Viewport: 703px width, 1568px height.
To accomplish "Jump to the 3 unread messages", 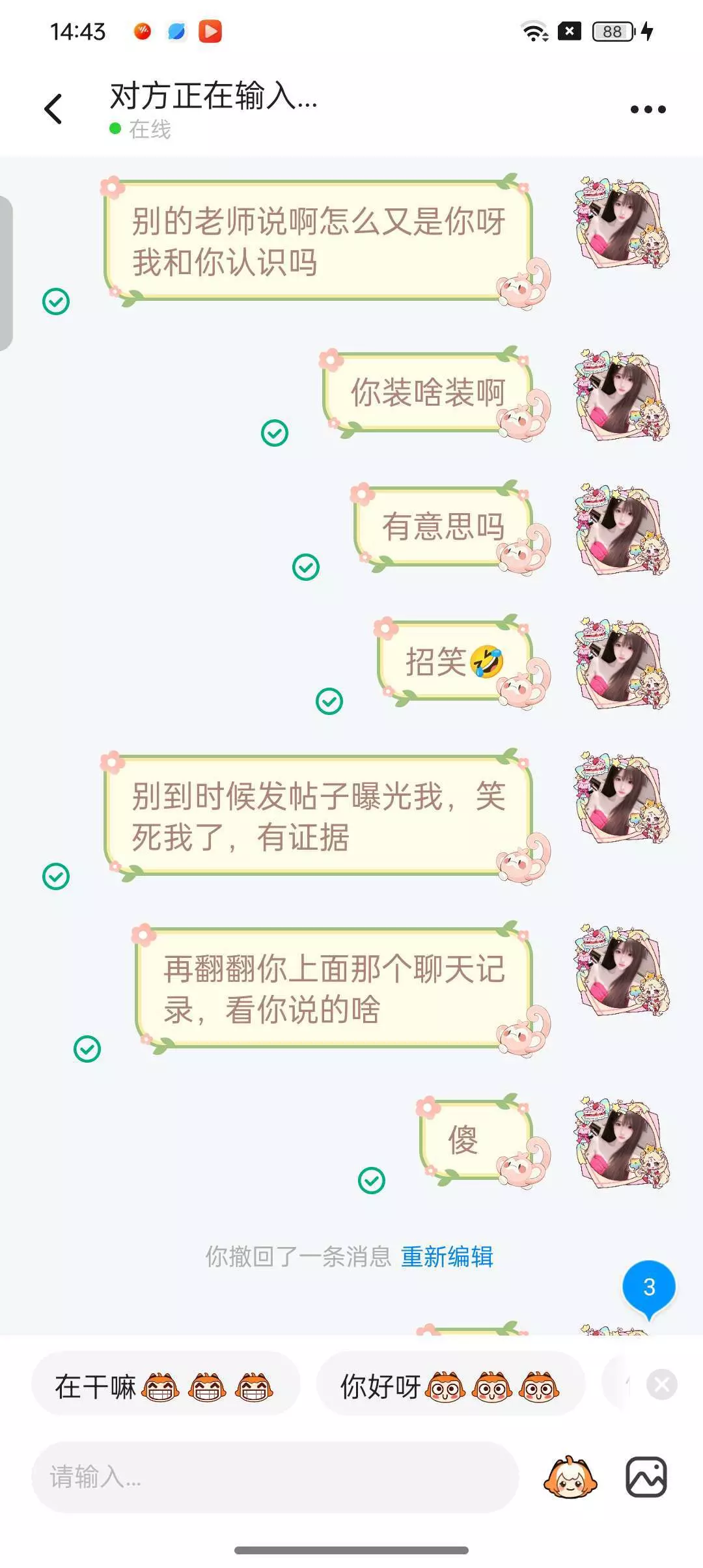I will (x=649, y=1288).
